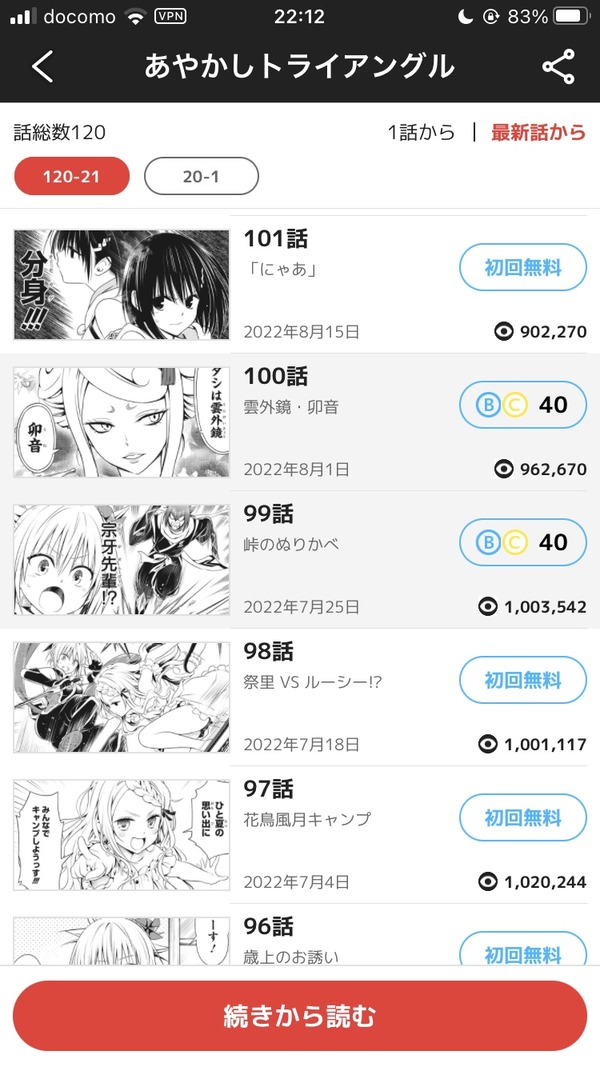Screen dimensions: 600x1067
Task: Sort episodes by 最新話から
Action: 538,132
